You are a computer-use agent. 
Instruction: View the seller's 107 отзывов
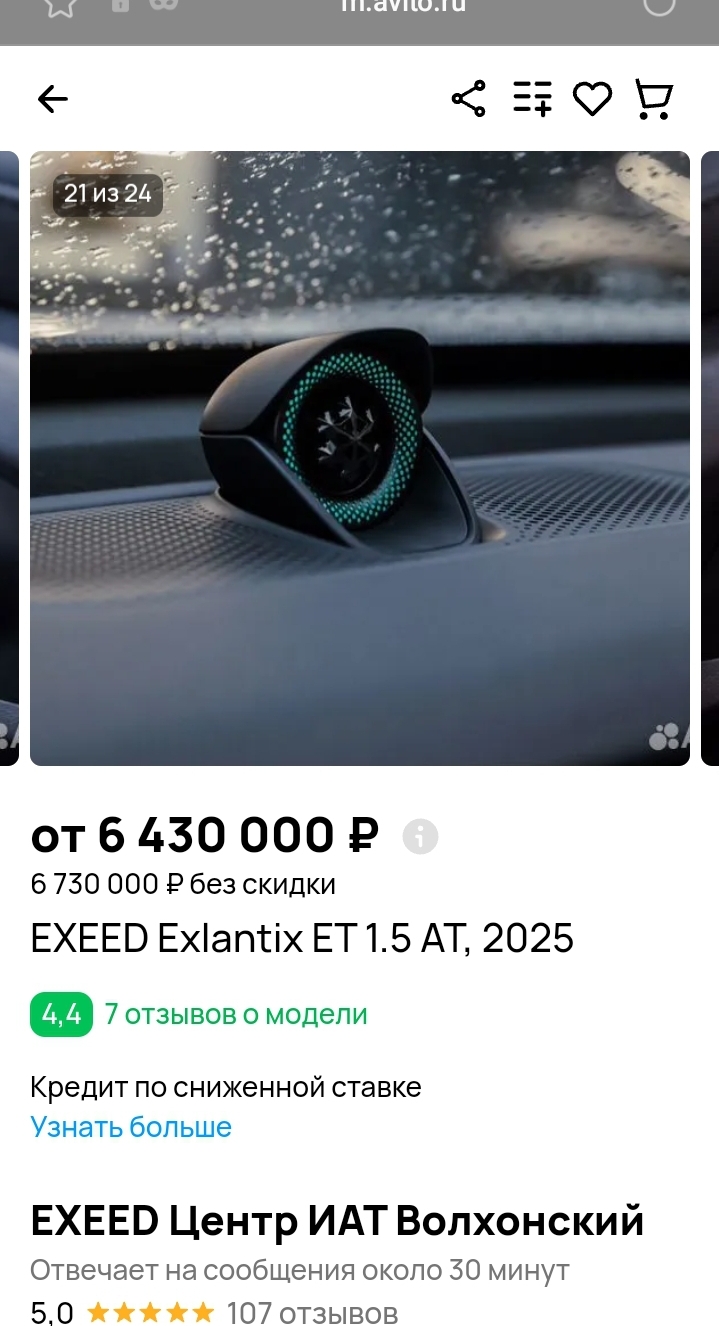pyautogui.click(x=312, y=1311)
